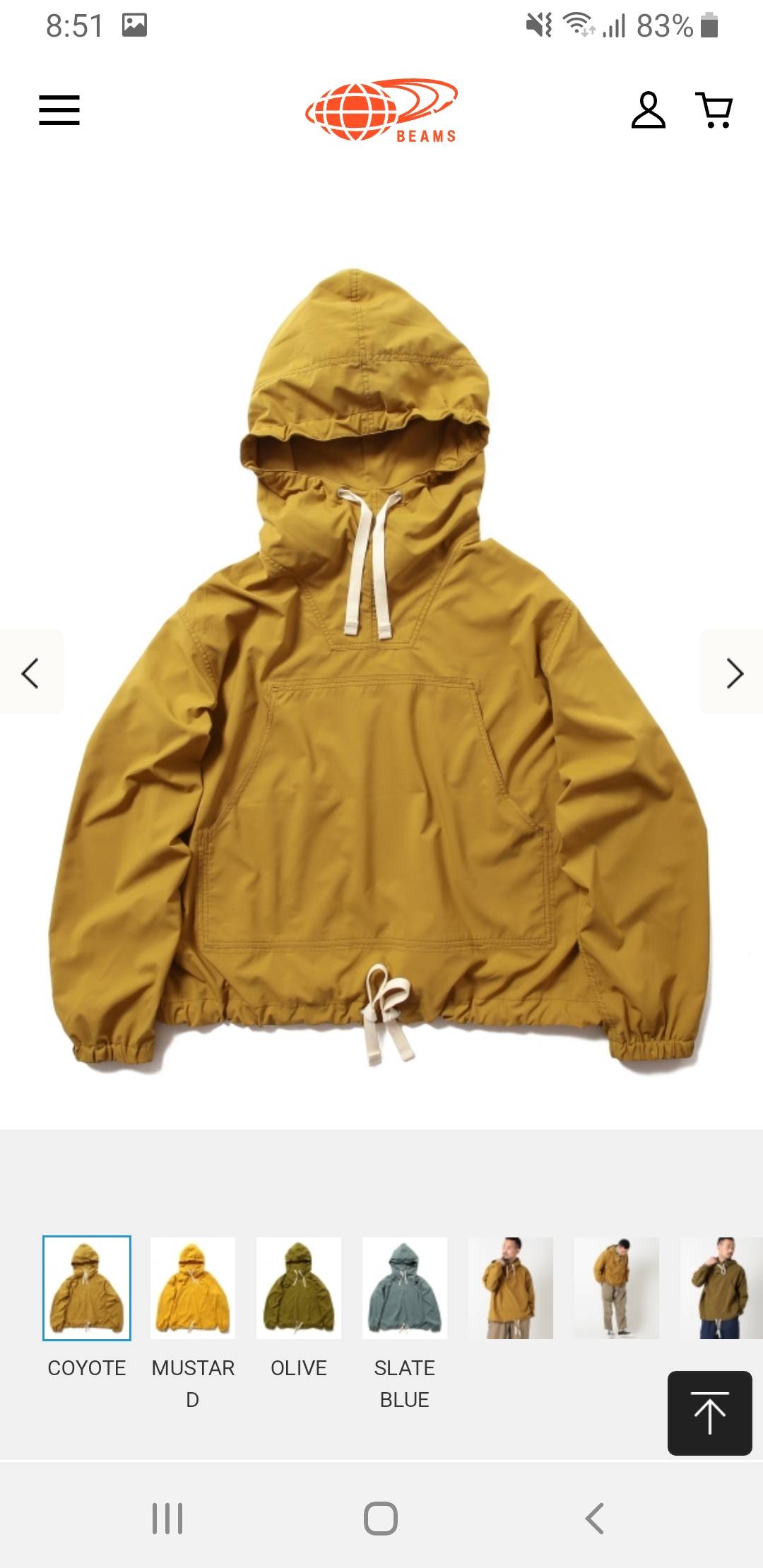
Task: Show the next product image
Action: [733, 672]
